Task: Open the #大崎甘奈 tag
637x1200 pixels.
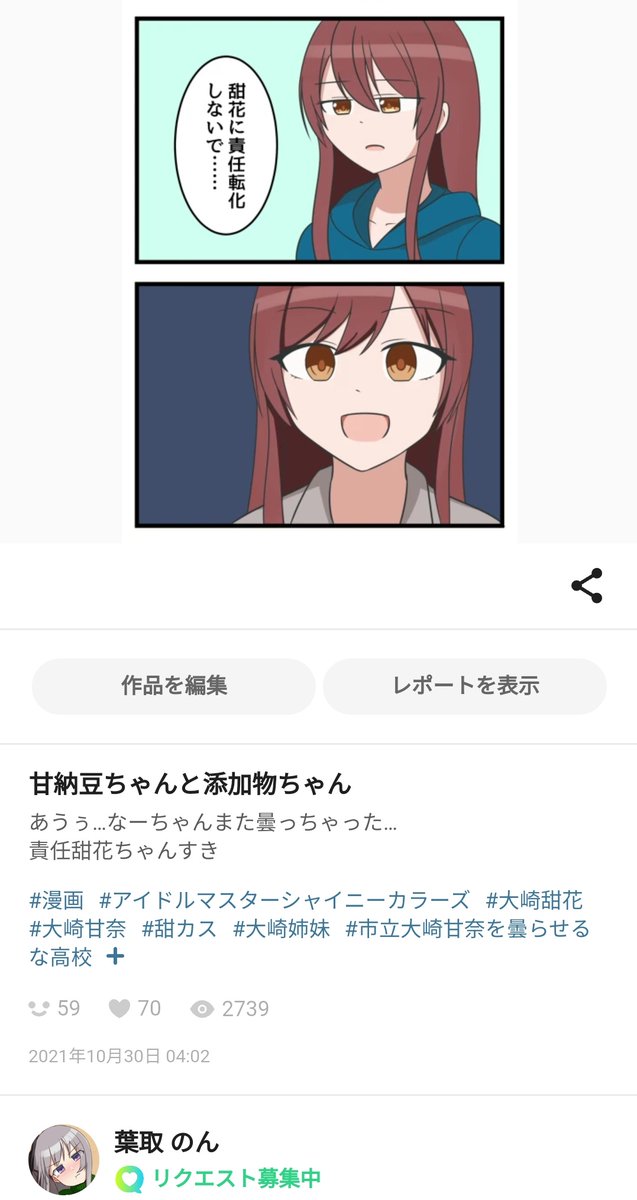Action: click(78, 929)
